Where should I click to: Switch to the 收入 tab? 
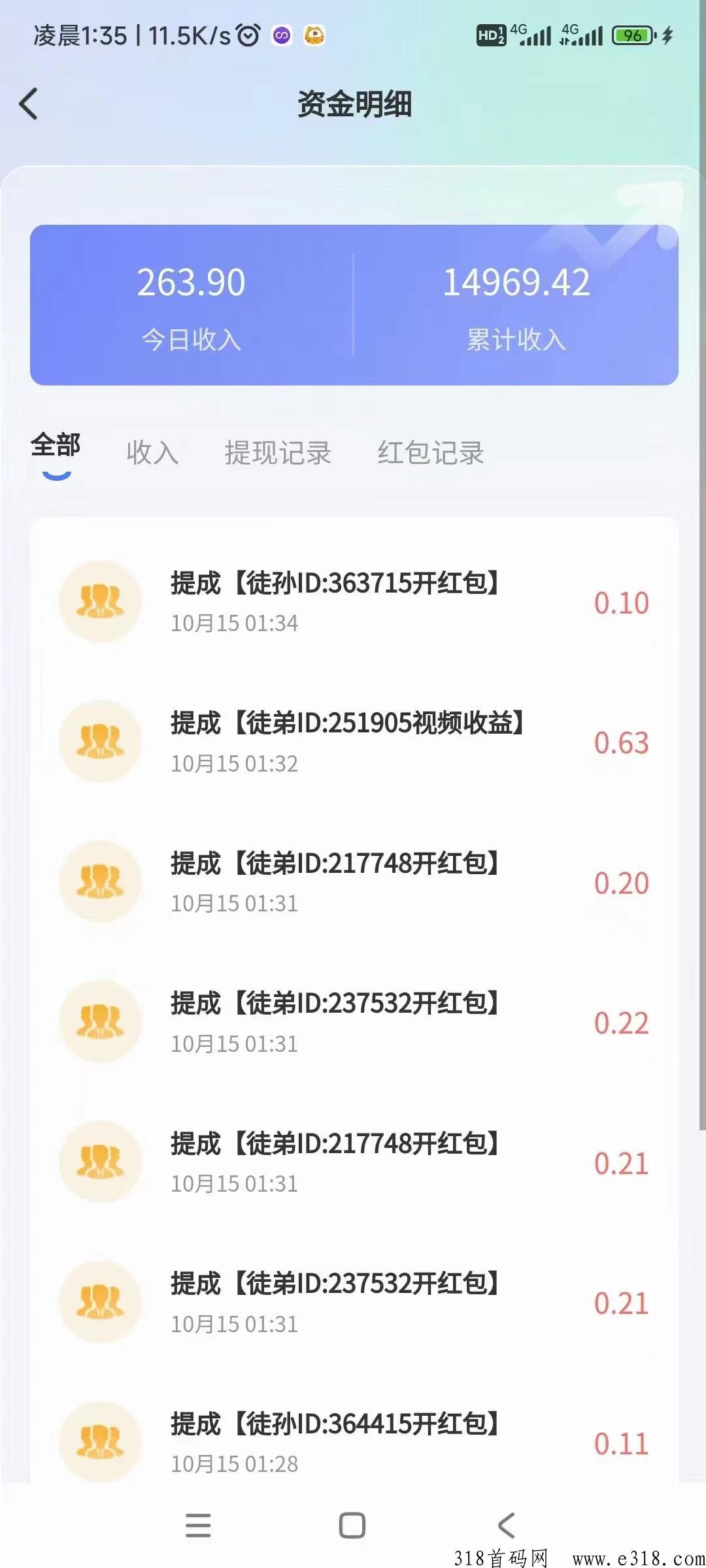click(x=152, y=452)
